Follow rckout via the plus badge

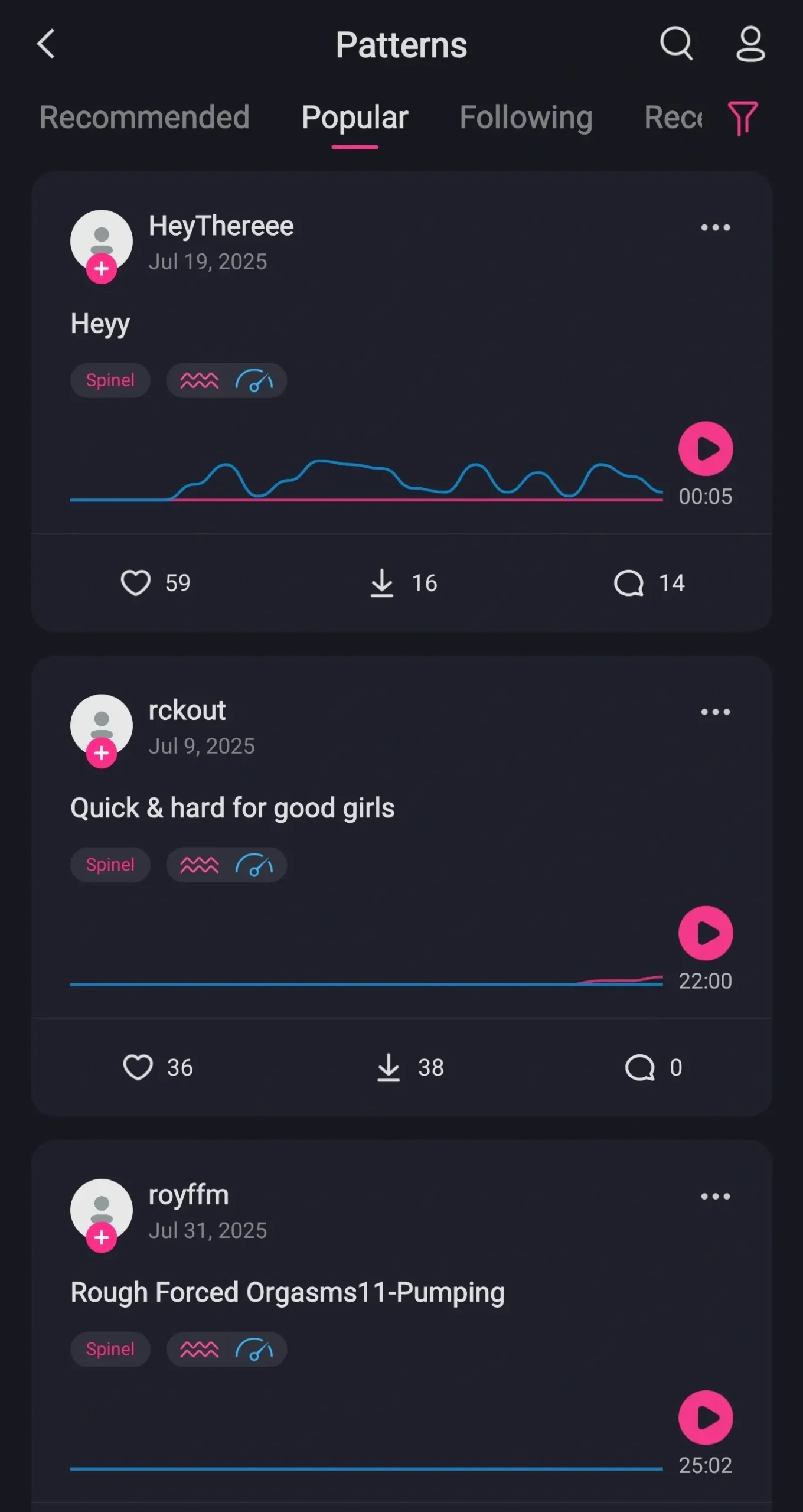[x=102, y=754]
